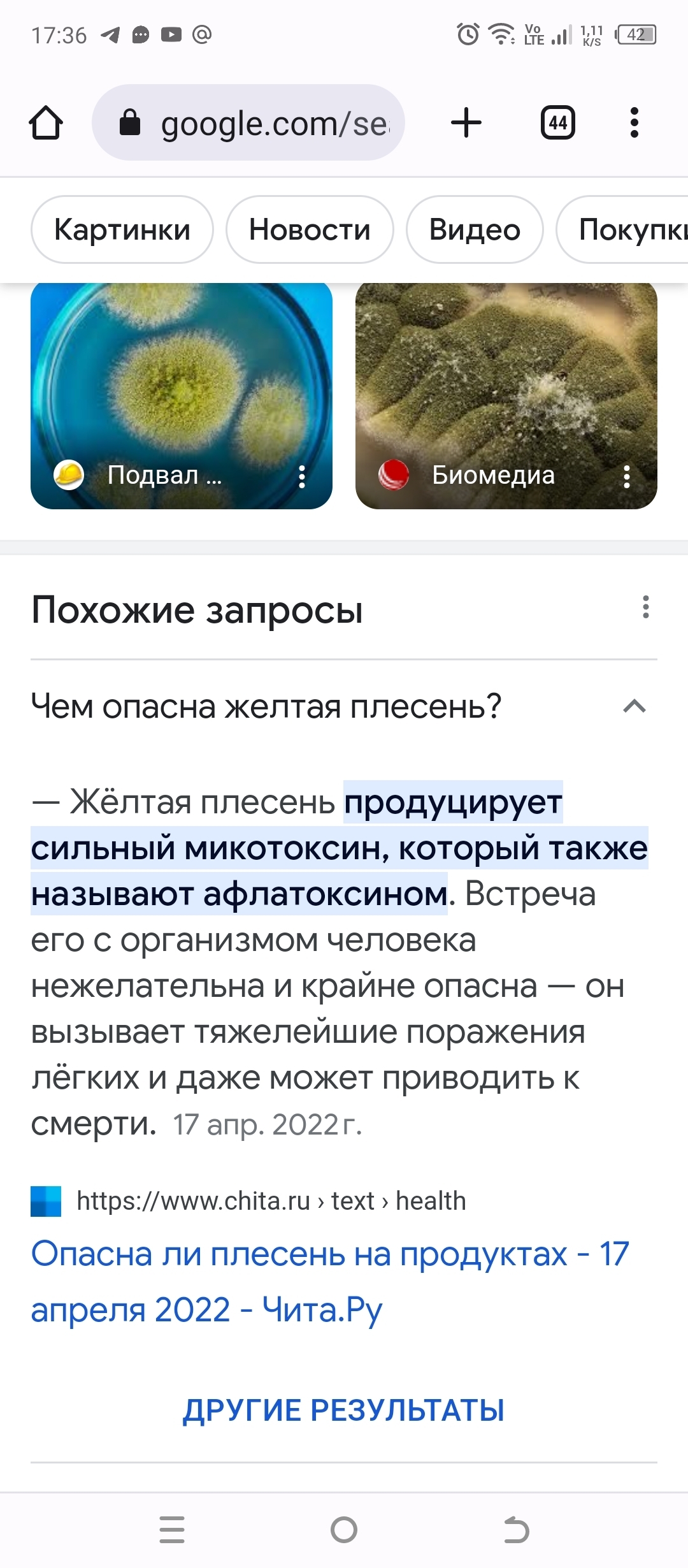Screen dimensions: 688x1568
Task: Go back with the system back button
Action: [516, 1530]
